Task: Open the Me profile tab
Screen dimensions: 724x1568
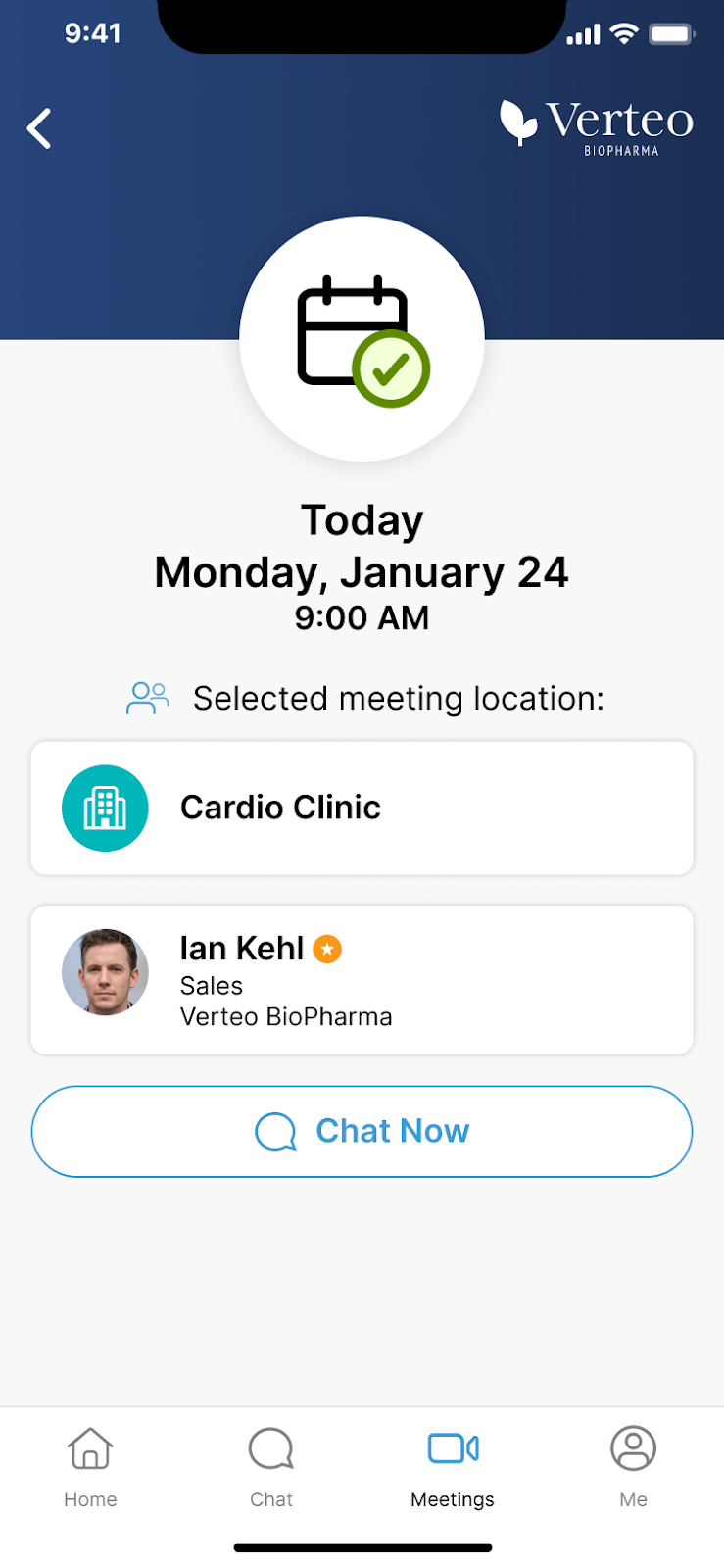Action: 633,1466
